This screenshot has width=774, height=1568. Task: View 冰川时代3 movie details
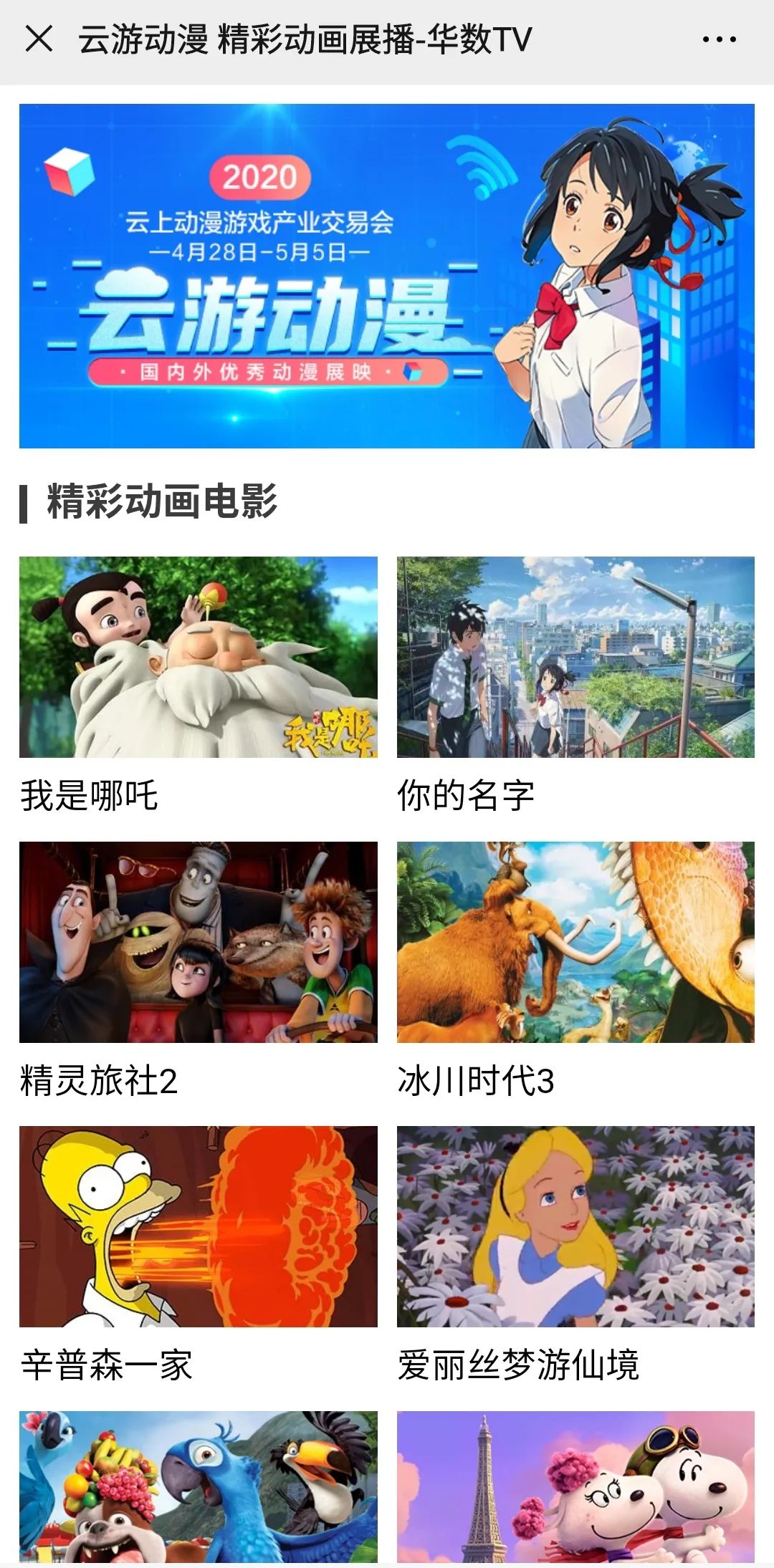[575, 942]
